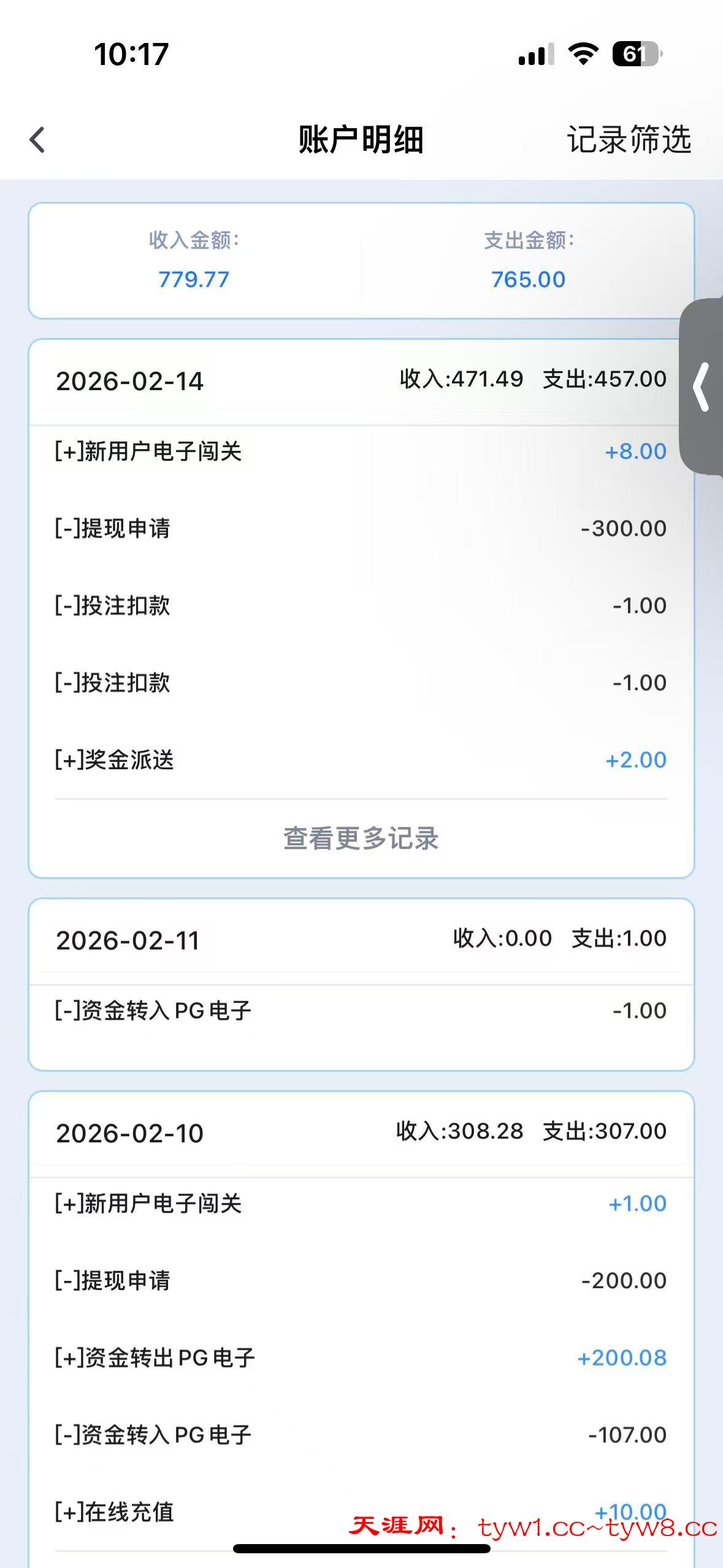Expand the gray side panel handle
The image size is (723, 1568).
point(702,386)
